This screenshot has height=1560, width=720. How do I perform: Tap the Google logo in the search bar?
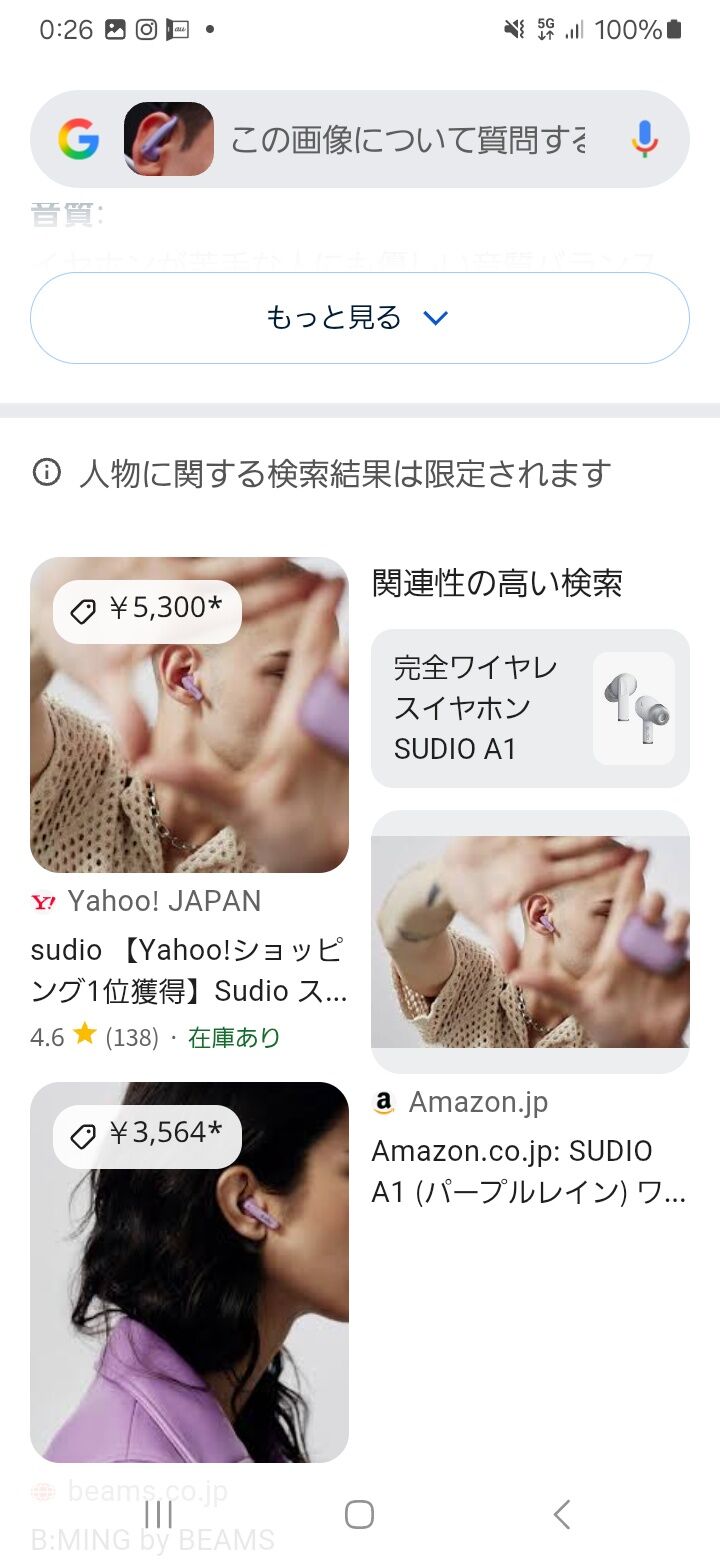78,140
